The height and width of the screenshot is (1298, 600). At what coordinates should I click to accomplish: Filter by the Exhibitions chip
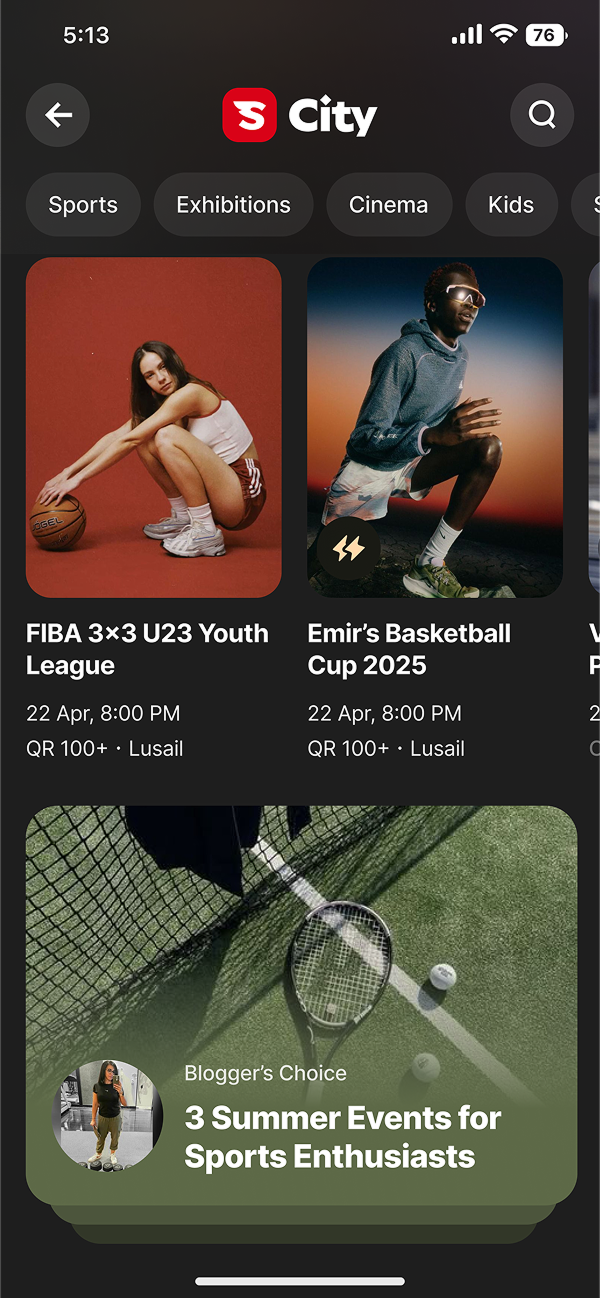point(233,205)
